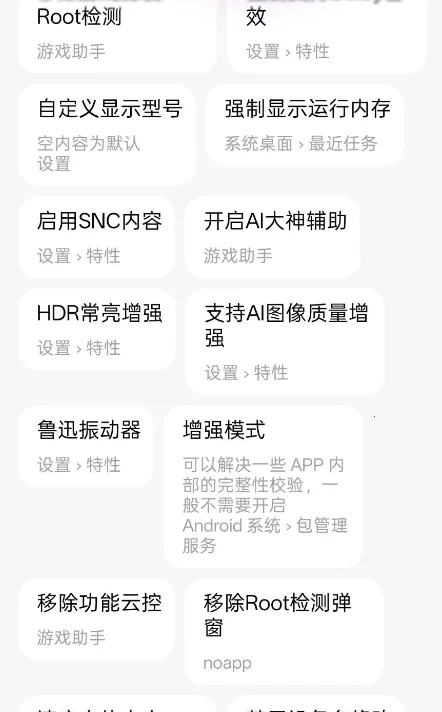Choose the 开启AI大神辅助 card
Screen dimensions: 442x712
pyautogui.click(x=273, y=237)
